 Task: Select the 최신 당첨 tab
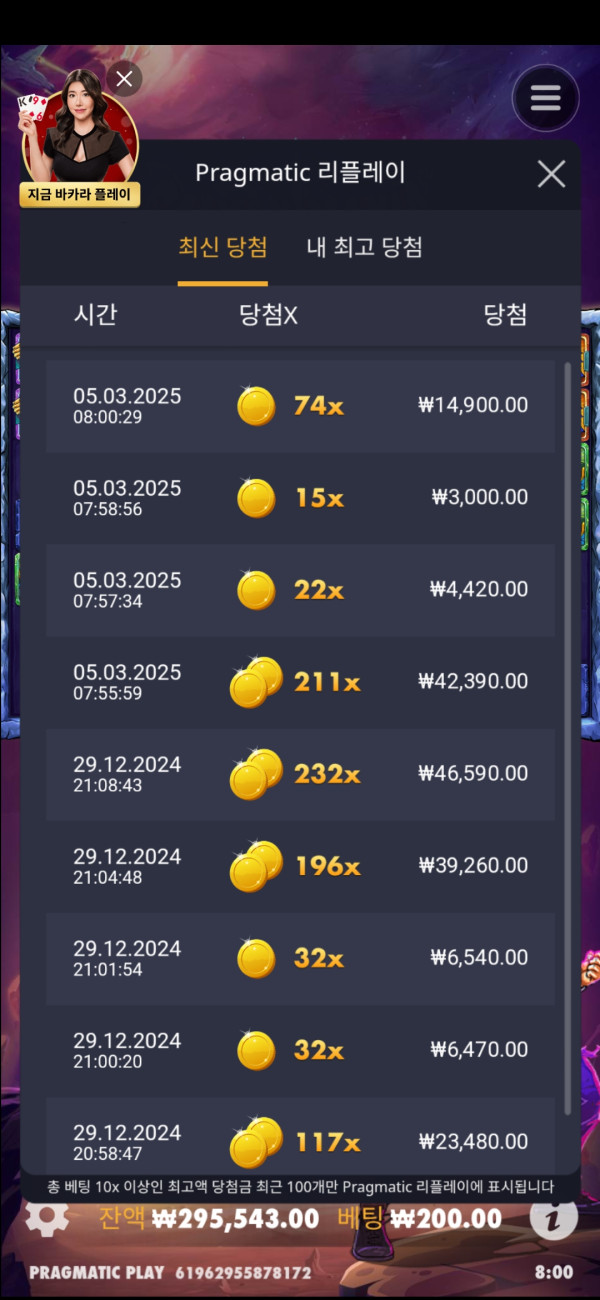[222, 247]
